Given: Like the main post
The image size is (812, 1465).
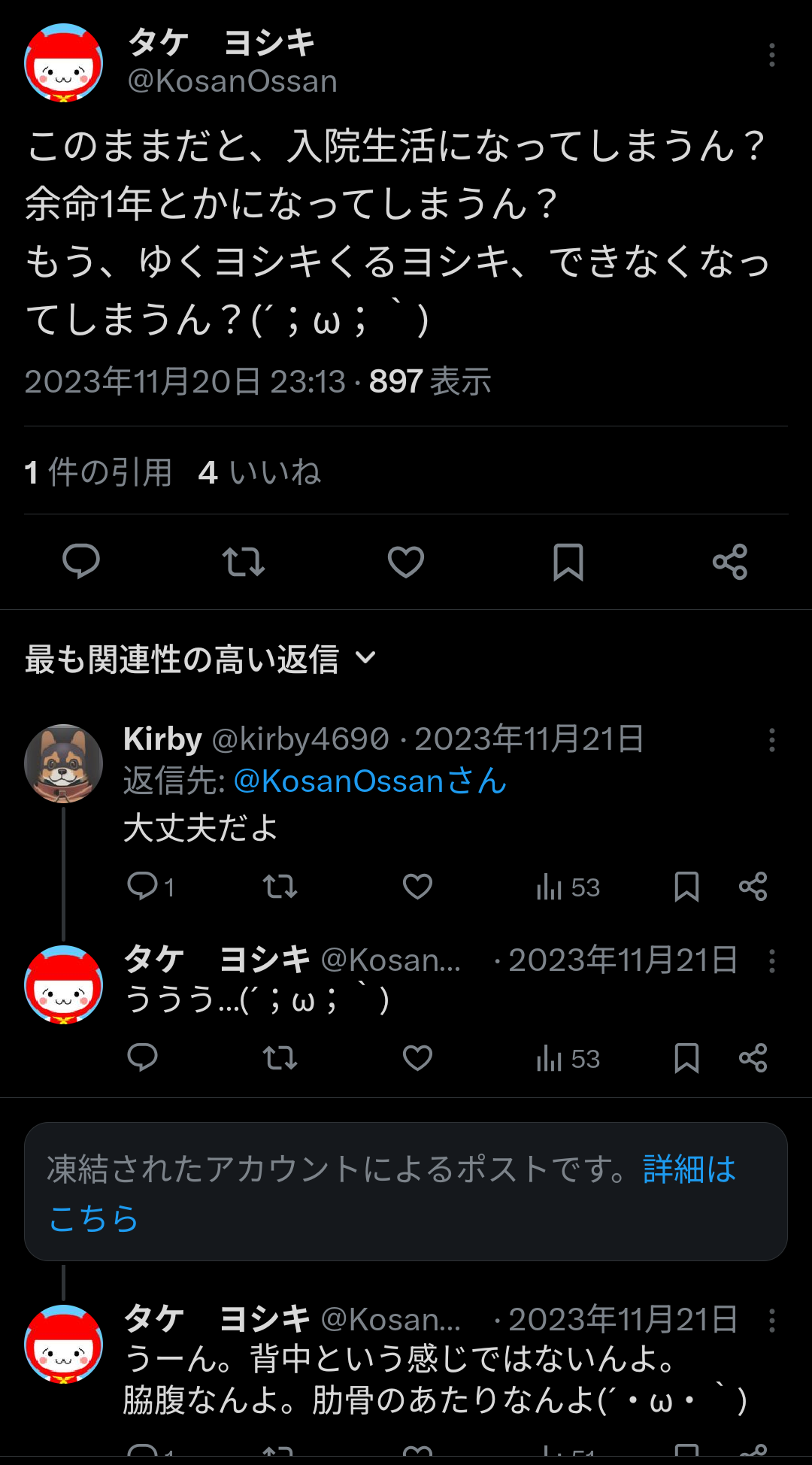Looking at the screenshot, I should point(406,562).
